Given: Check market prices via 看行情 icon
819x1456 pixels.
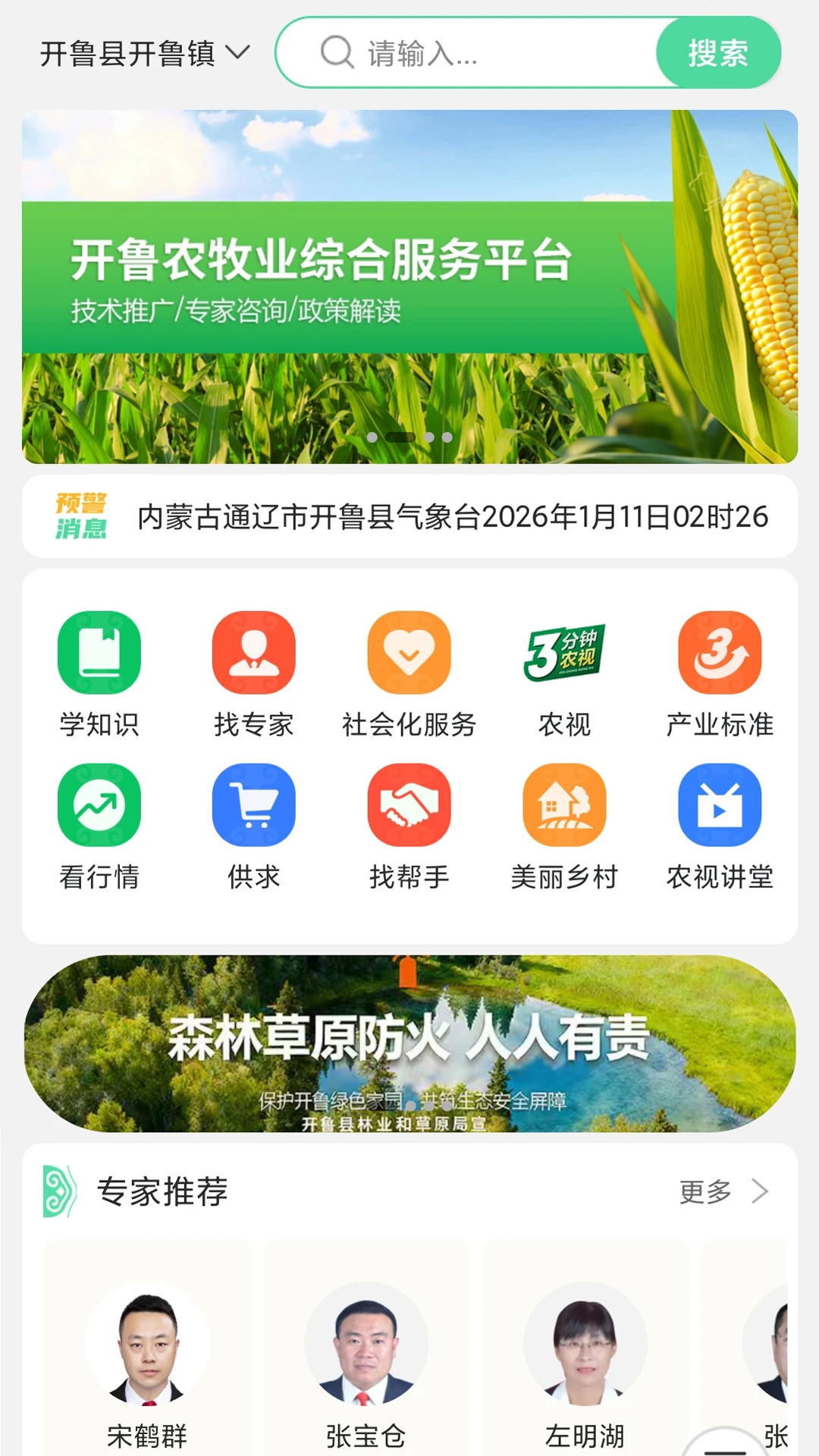Looking at the screenshot, I should click(99, 805).
